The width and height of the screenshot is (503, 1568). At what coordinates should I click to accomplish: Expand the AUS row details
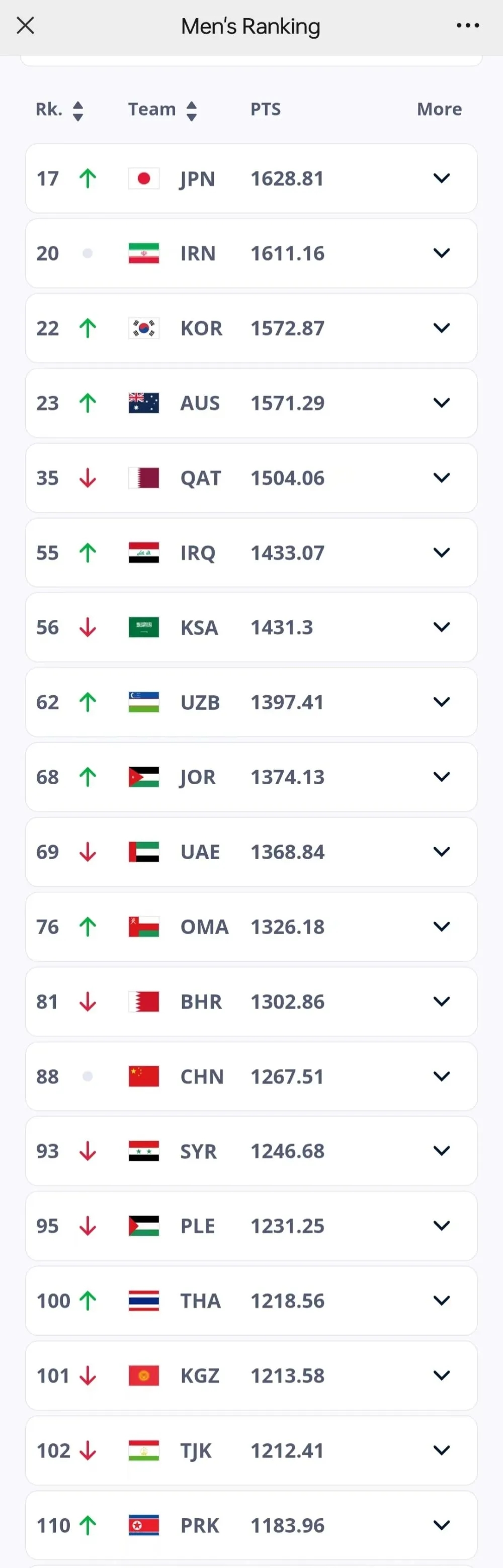click(442, 403)
